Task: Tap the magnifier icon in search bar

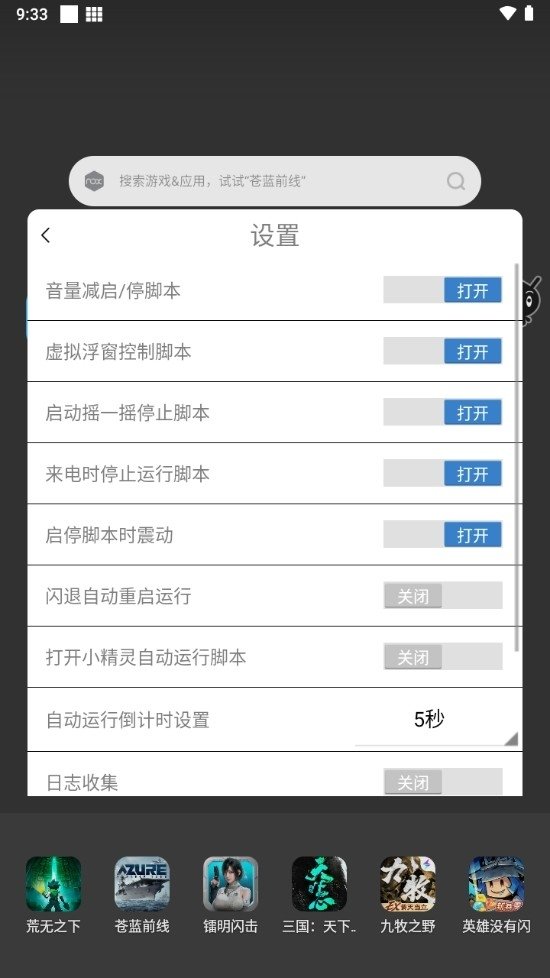Action: [x=456, y=181]
